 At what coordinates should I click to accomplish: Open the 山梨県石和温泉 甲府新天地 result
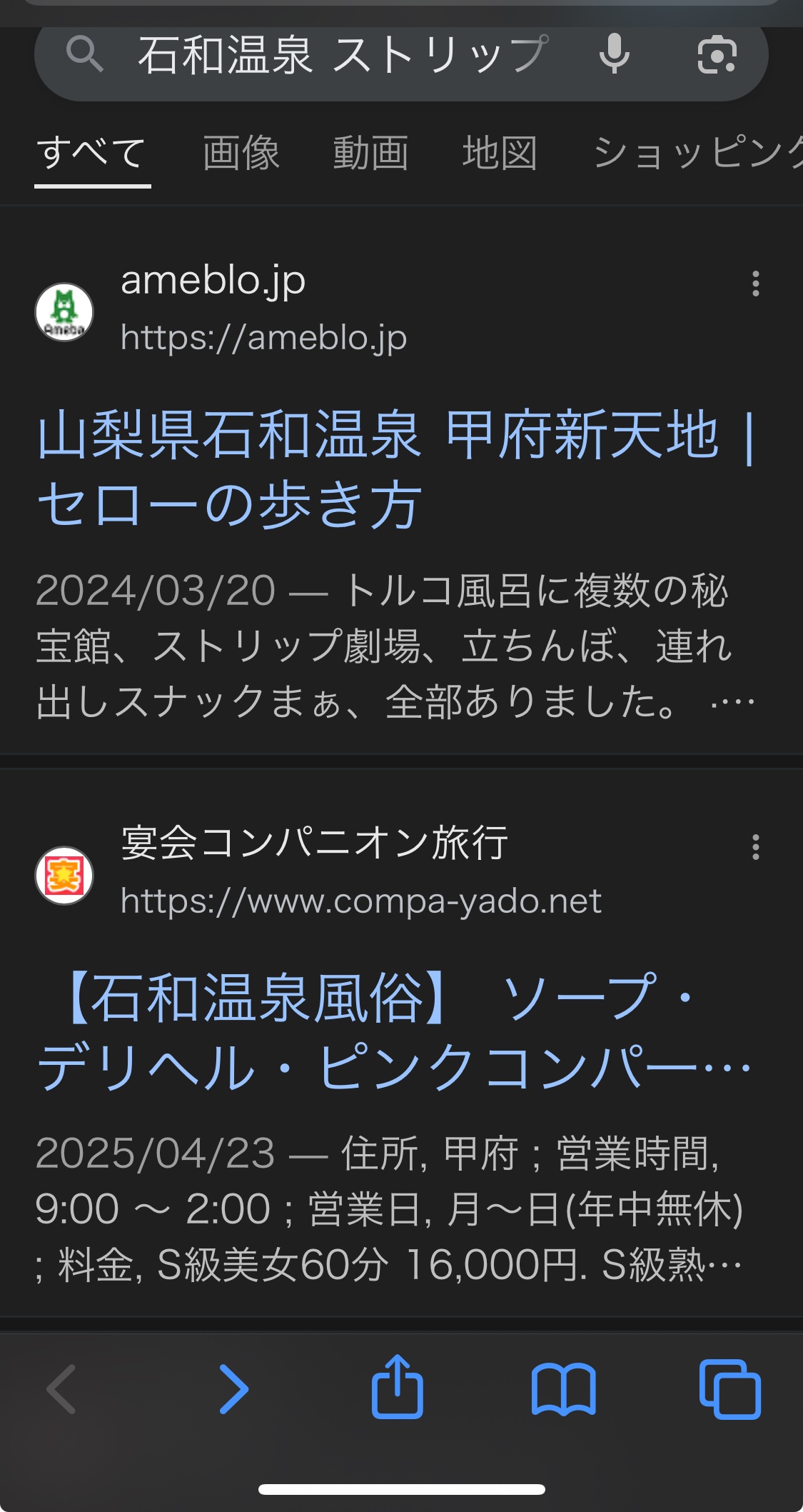[396, 469]
